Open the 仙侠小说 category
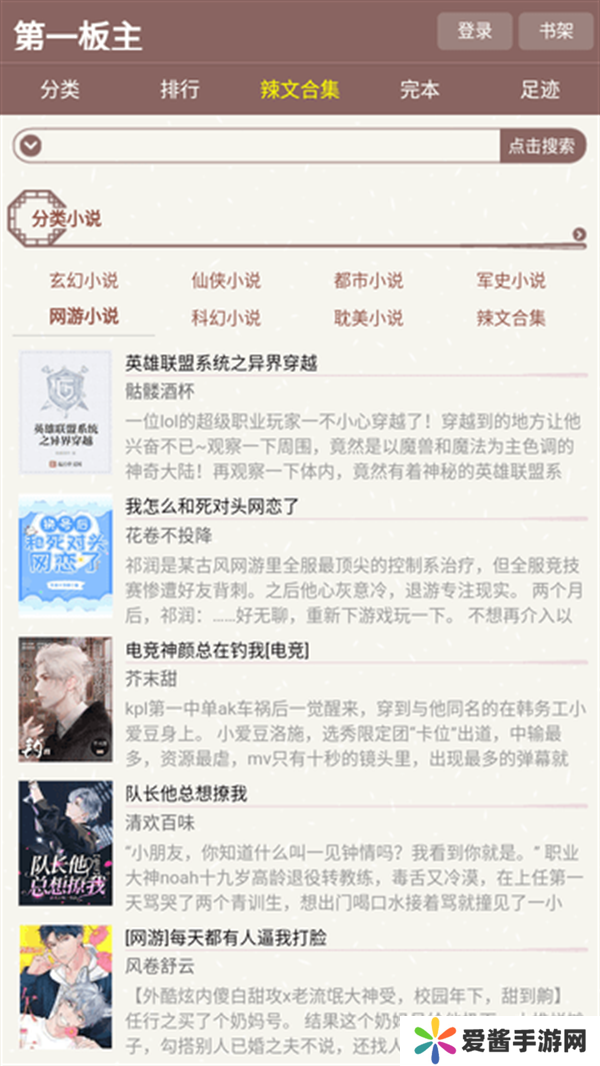The height and width of the screenshot is (1066, 600). [226, 281]
